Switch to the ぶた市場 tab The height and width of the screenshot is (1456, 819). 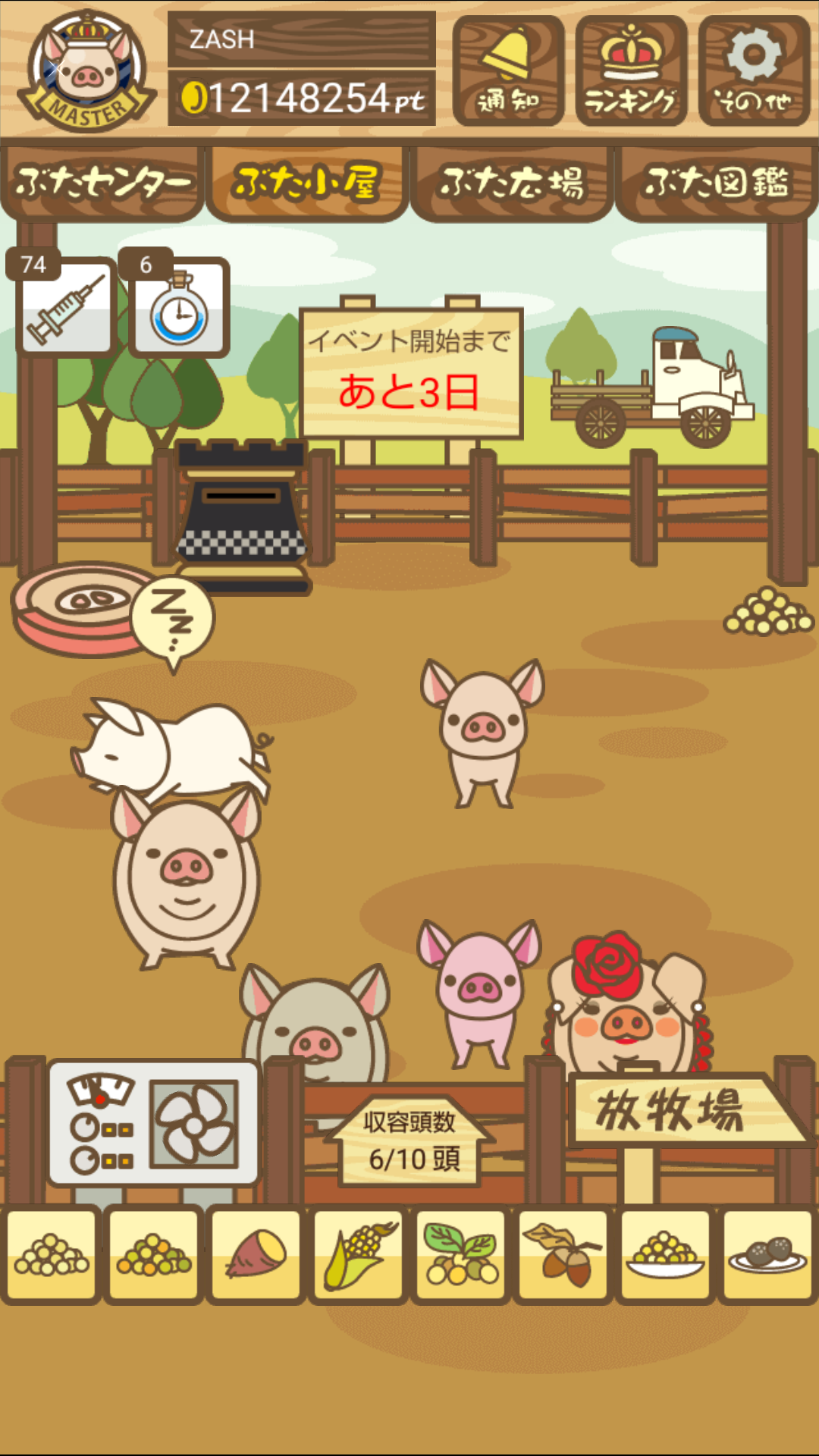click(512, 184)
